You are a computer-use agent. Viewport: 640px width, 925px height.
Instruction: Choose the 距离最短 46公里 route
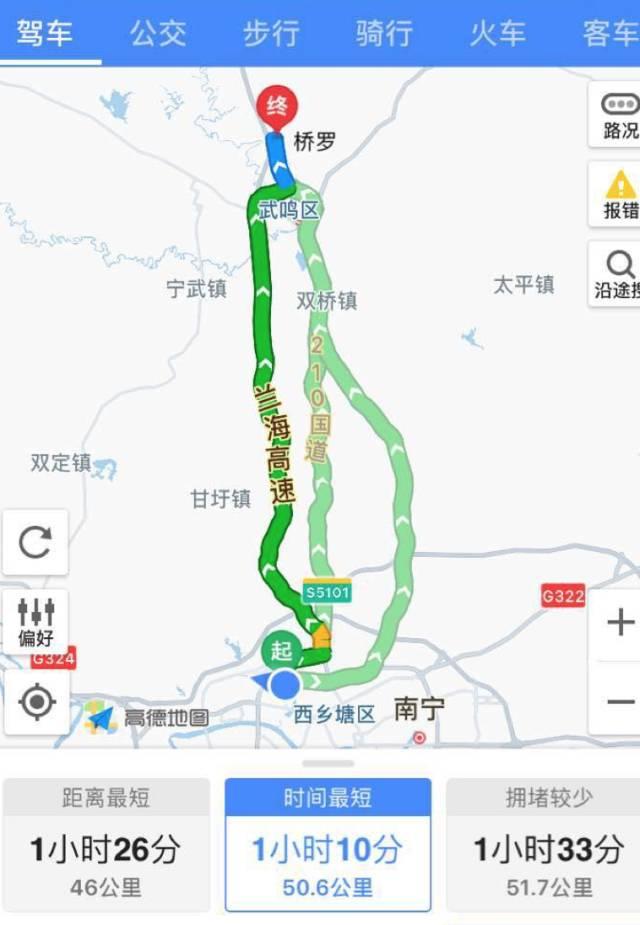[x=106, y=845]
